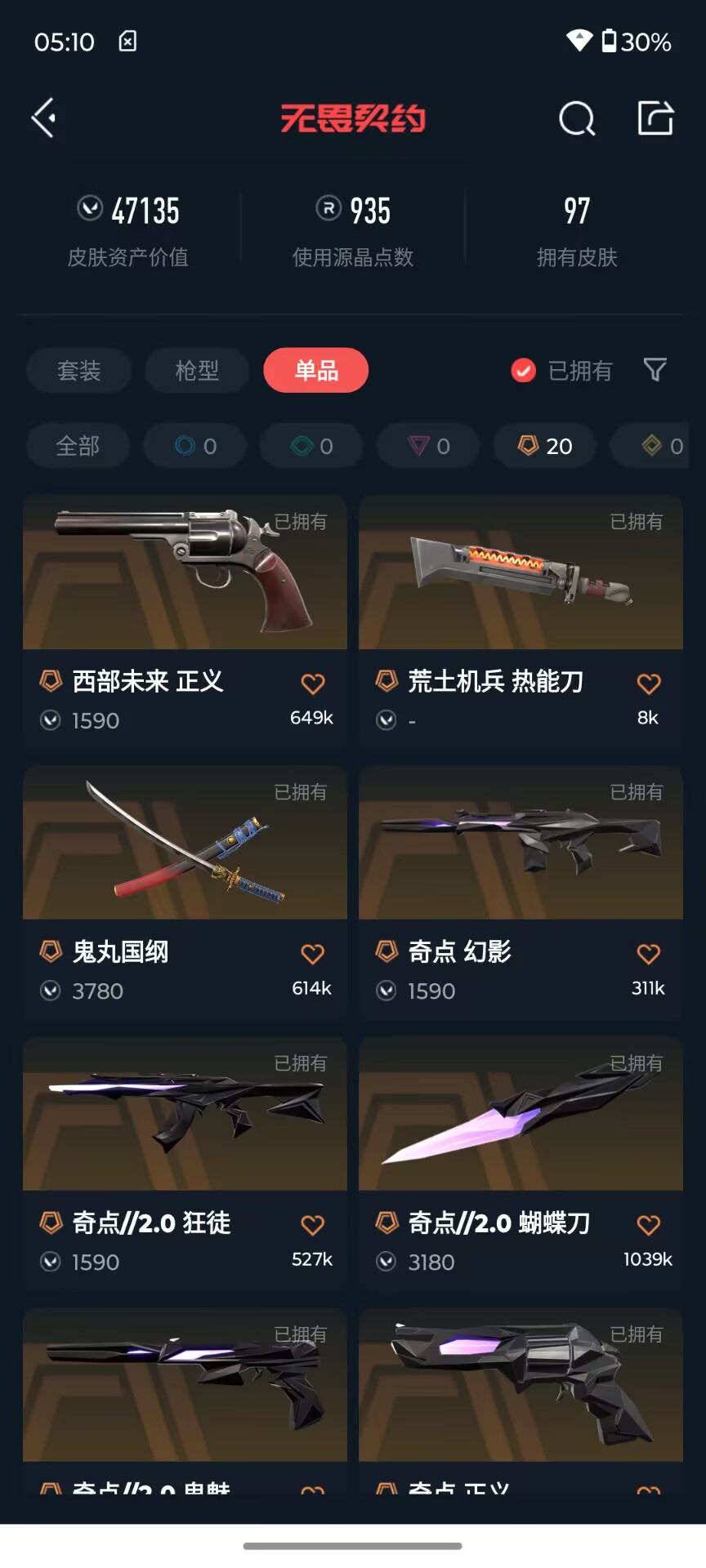Switch to the 枪型 tab
The image size is (706, 1568).
(197, 371)
